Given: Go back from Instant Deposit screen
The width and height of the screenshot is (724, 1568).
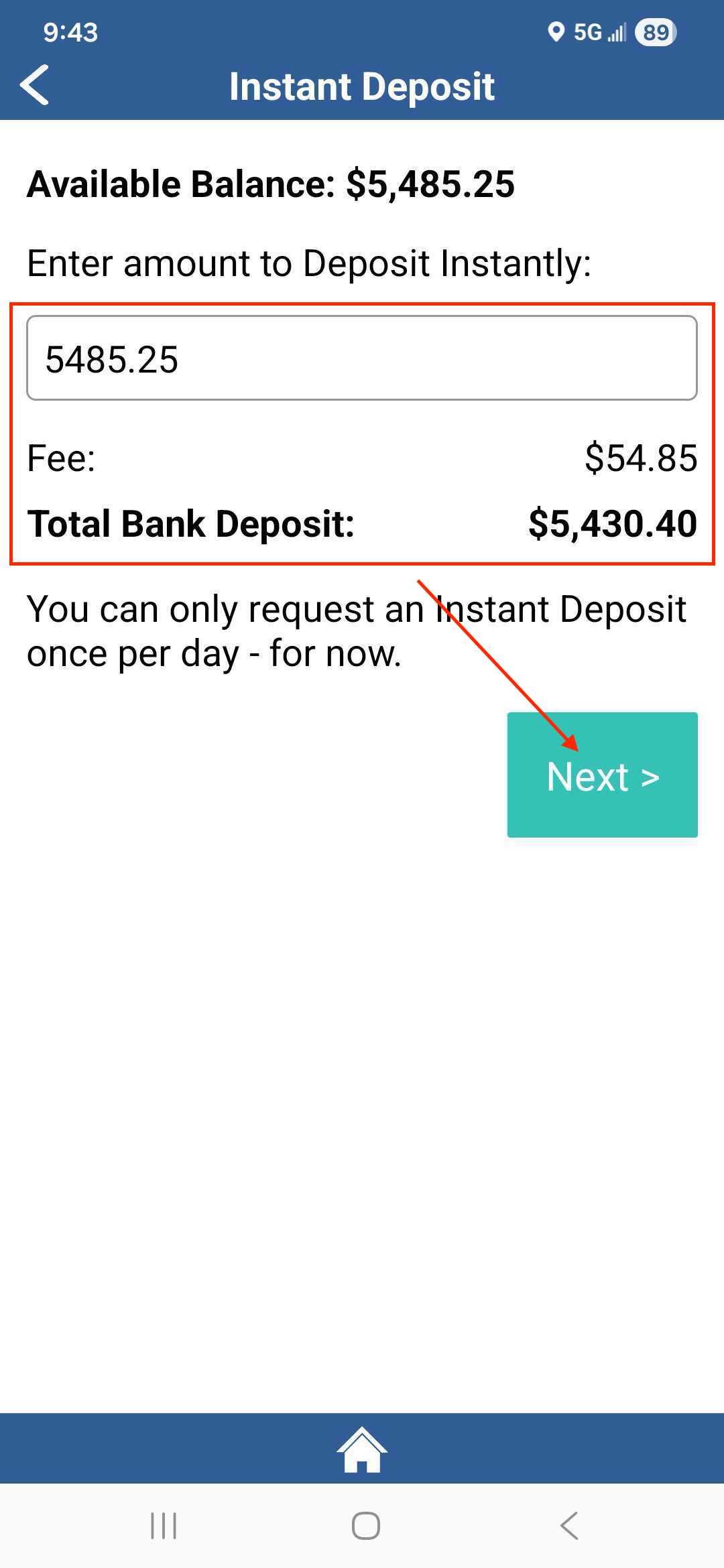Looking at the screenshot, I should pyautogui.click(x=35, y=85).
